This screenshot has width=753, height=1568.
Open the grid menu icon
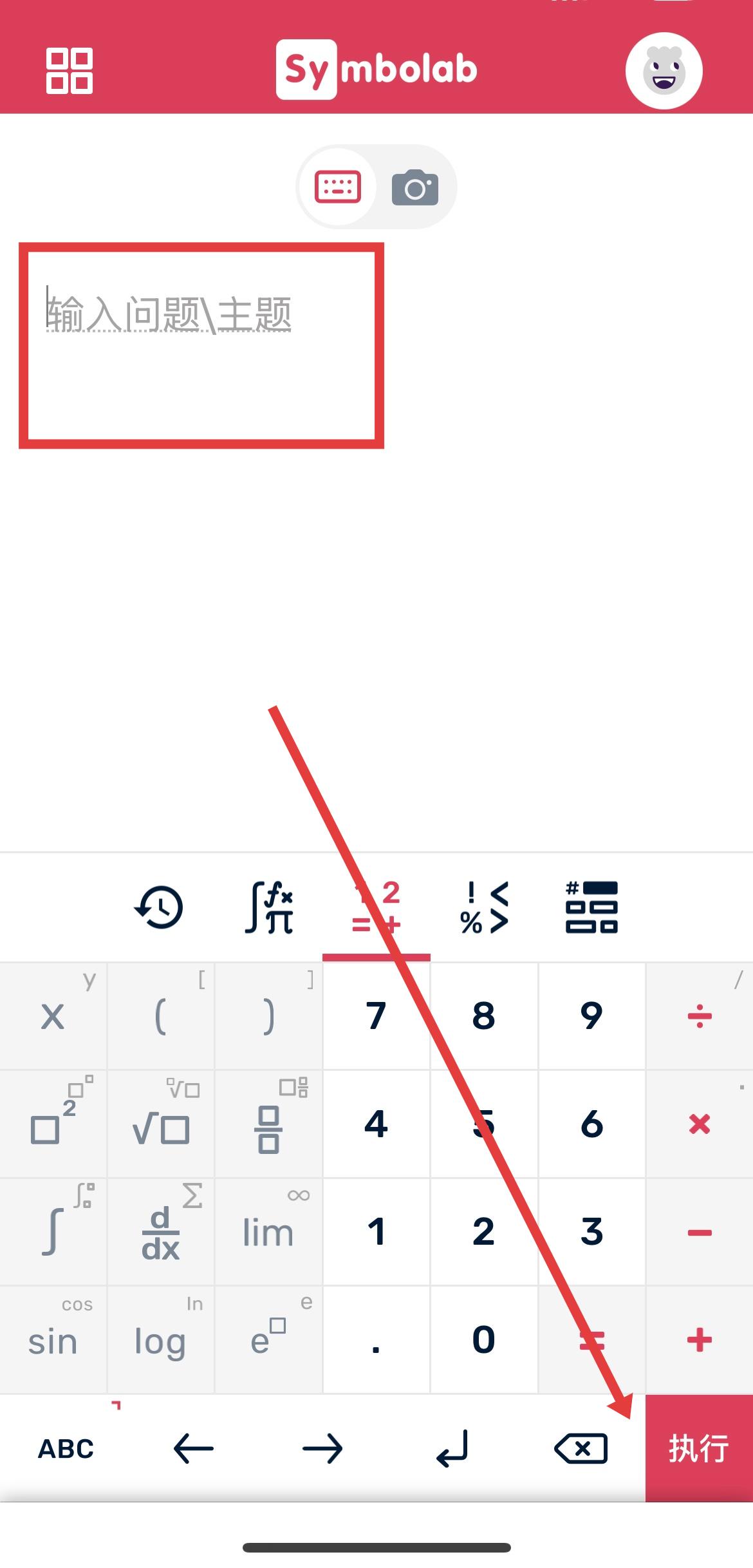(70, 70)
